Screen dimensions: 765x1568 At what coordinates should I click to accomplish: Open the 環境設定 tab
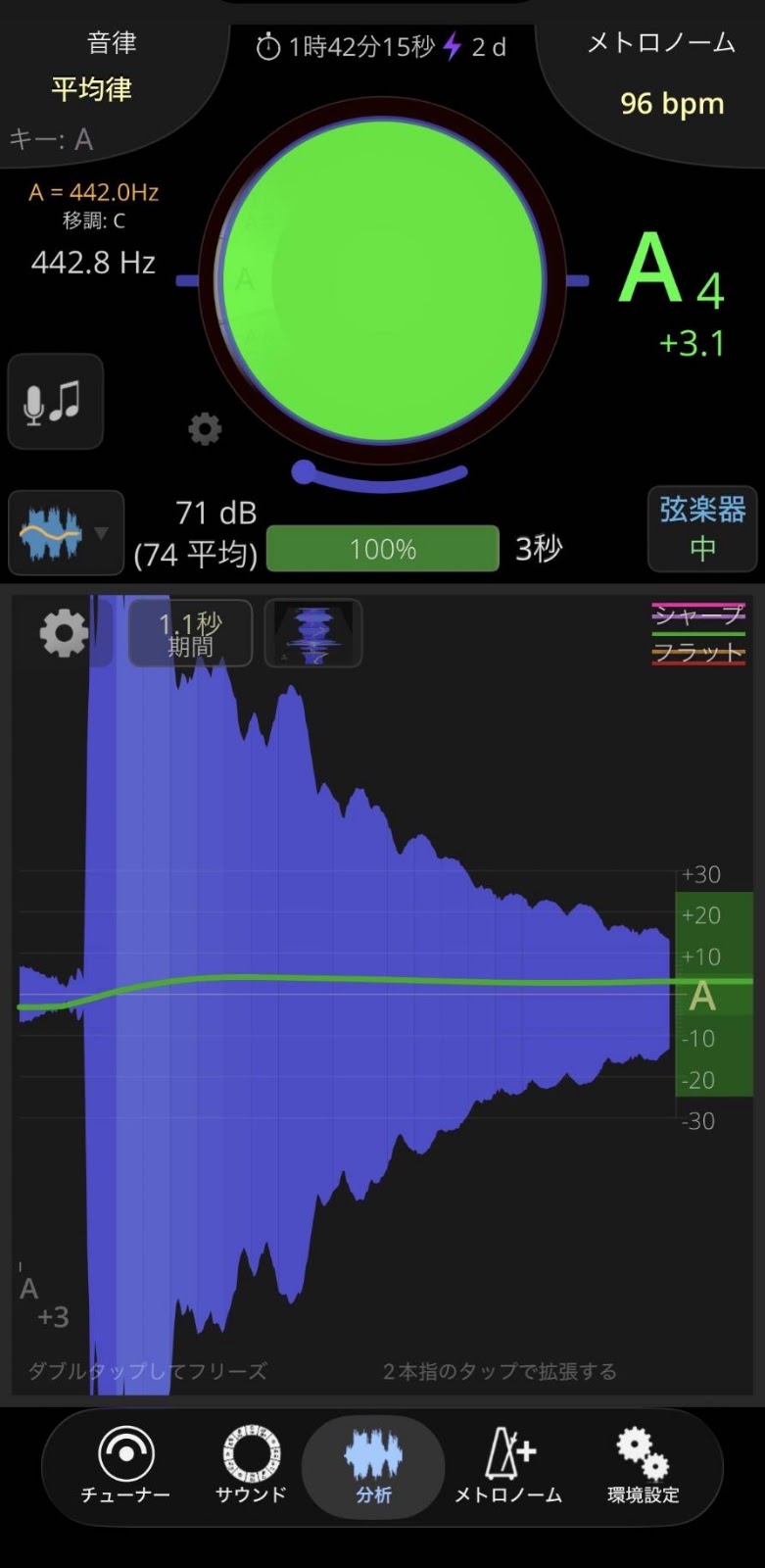(643, 1465)
